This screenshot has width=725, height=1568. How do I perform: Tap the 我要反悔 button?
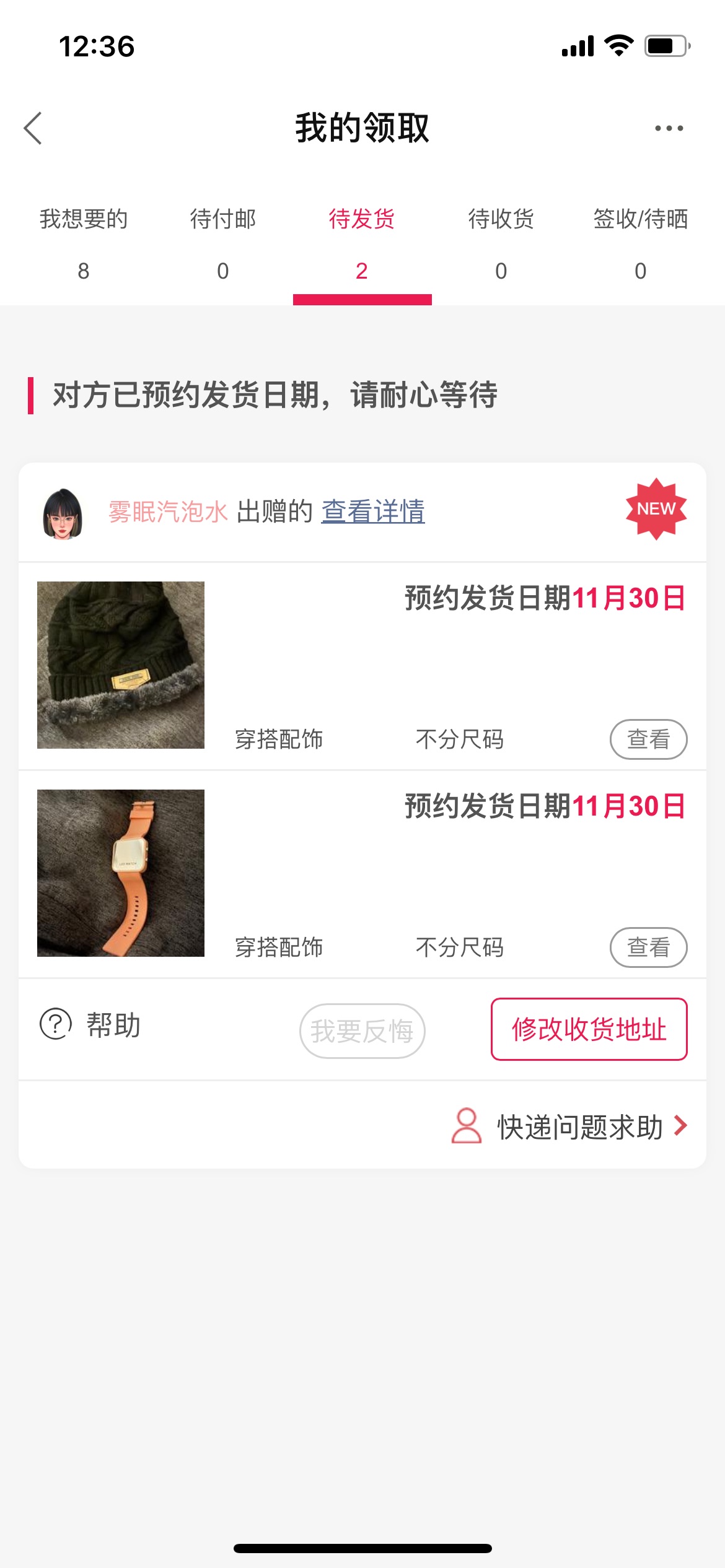click(x=362, y=1031)
